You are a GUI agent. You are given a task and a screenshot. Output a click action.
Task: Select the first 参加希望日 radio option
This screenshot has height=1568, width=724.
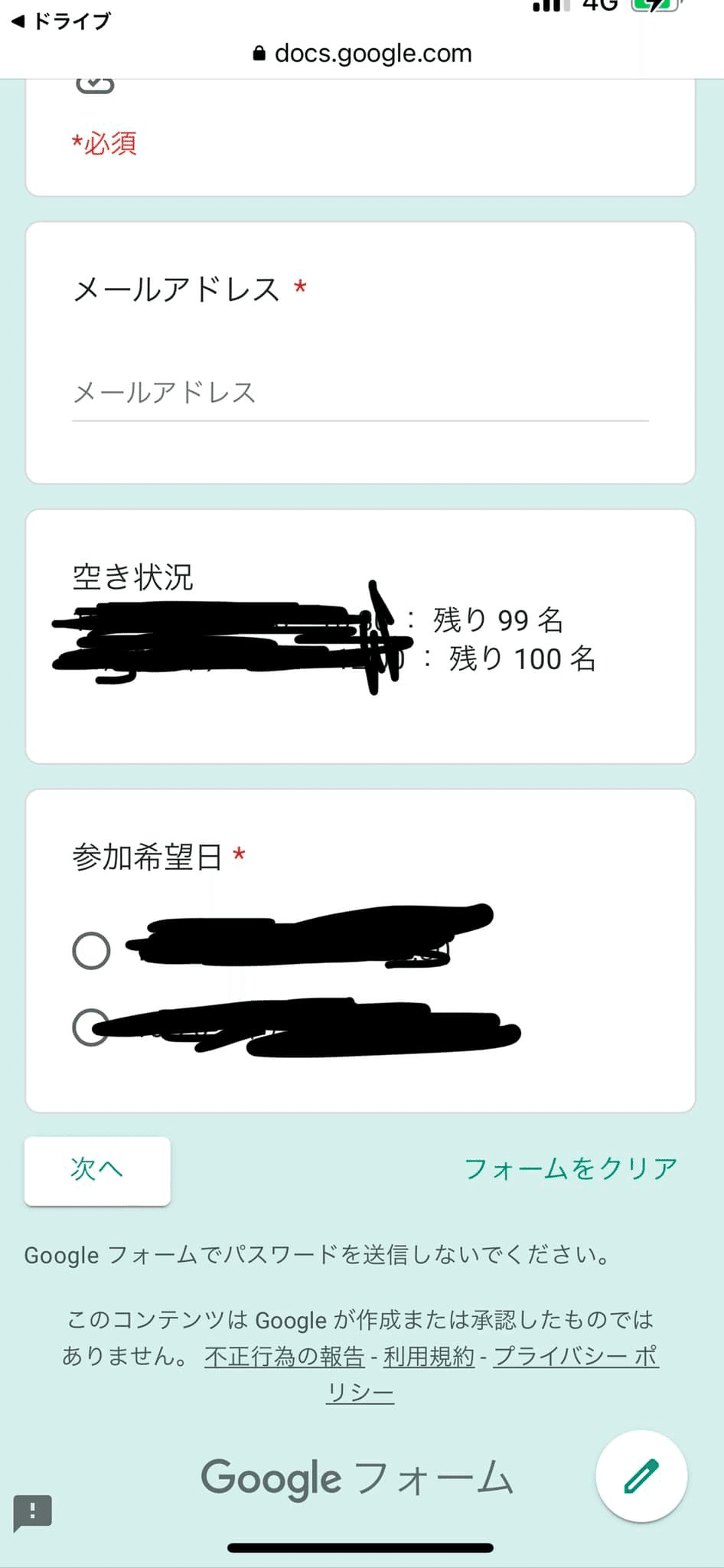91,950
